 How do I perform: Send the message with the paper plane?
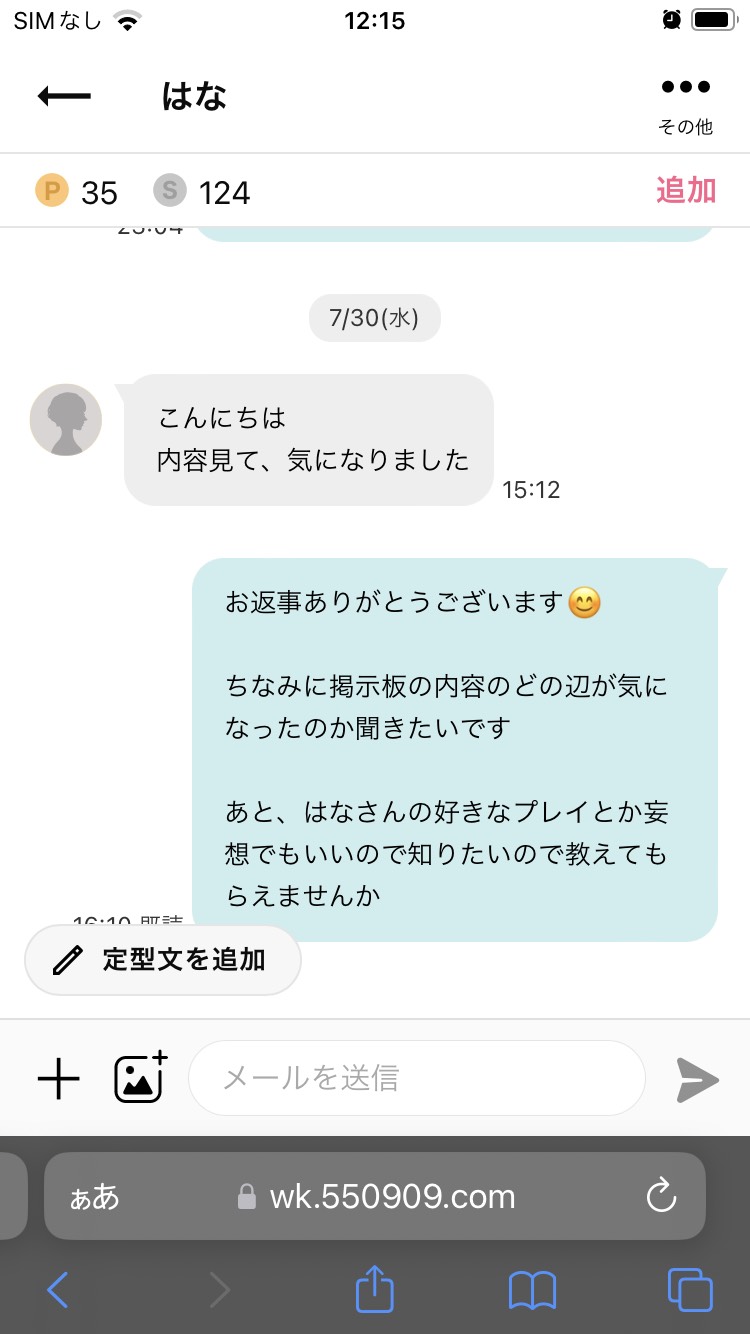pyautogui.click(x=697, y=1079)
